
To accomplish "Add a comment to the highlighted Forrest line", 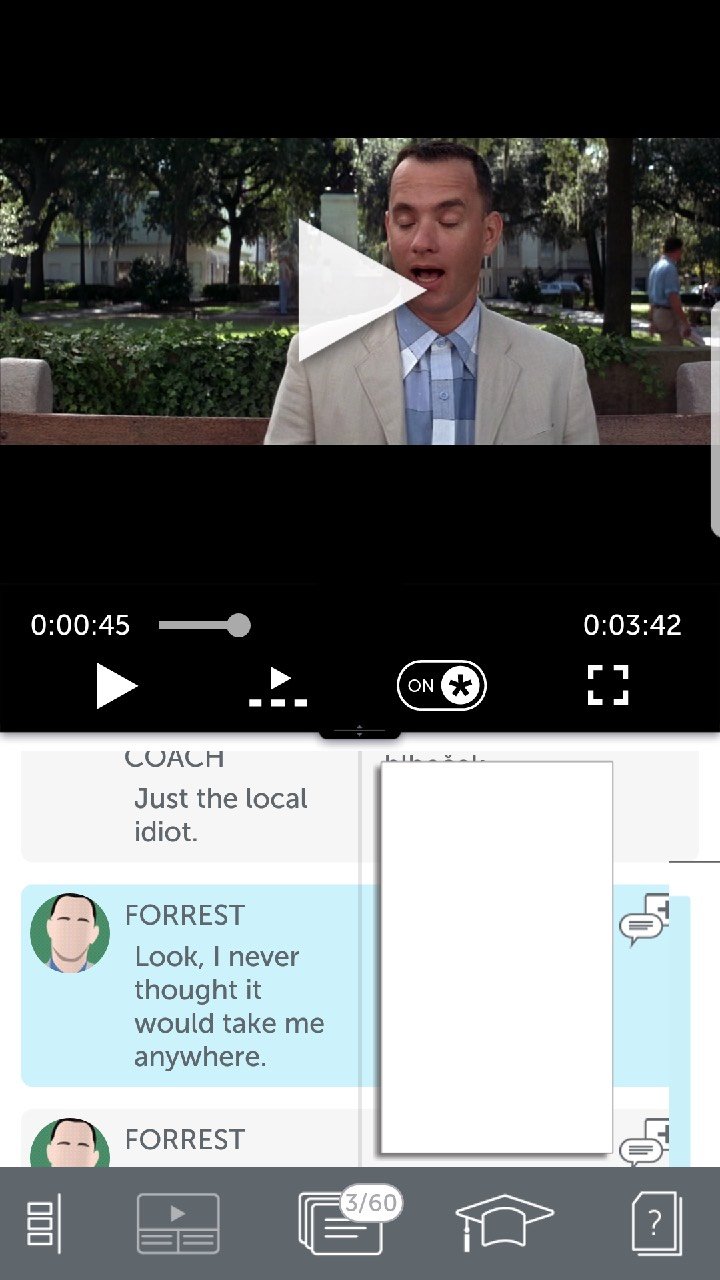I will (x=644, y=920).
